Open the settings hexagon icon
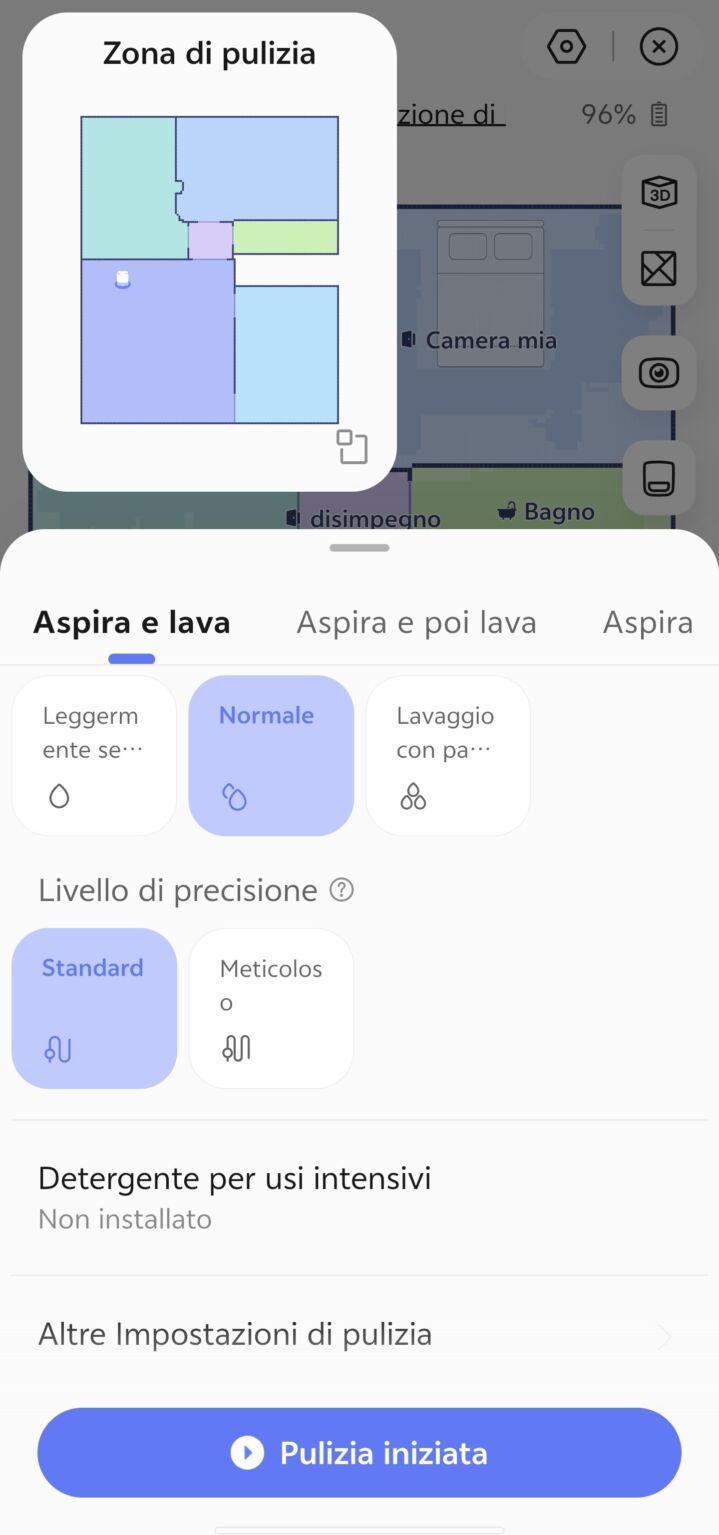Screen dimensions: 719x1535 (x=566, y=47)
